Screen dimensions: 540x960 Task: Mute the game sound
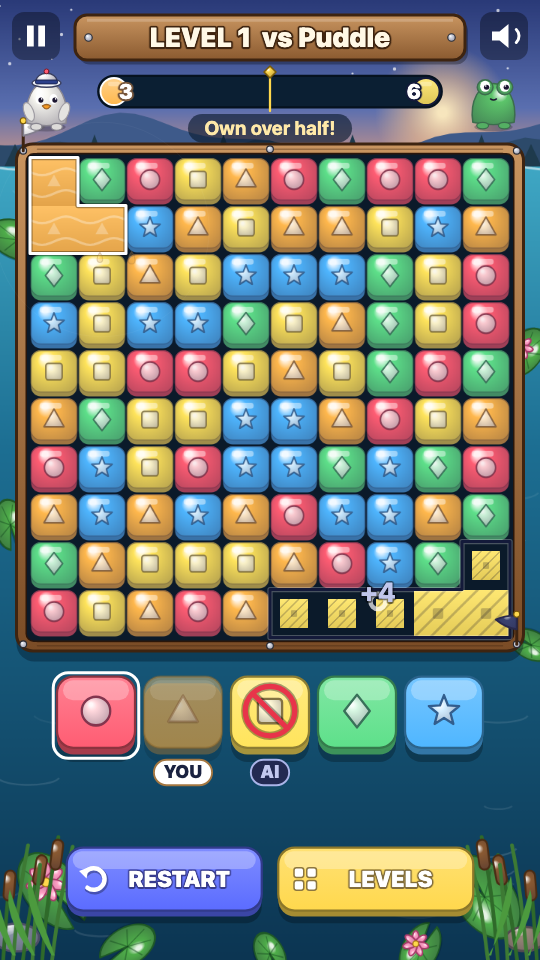[504, 36]
